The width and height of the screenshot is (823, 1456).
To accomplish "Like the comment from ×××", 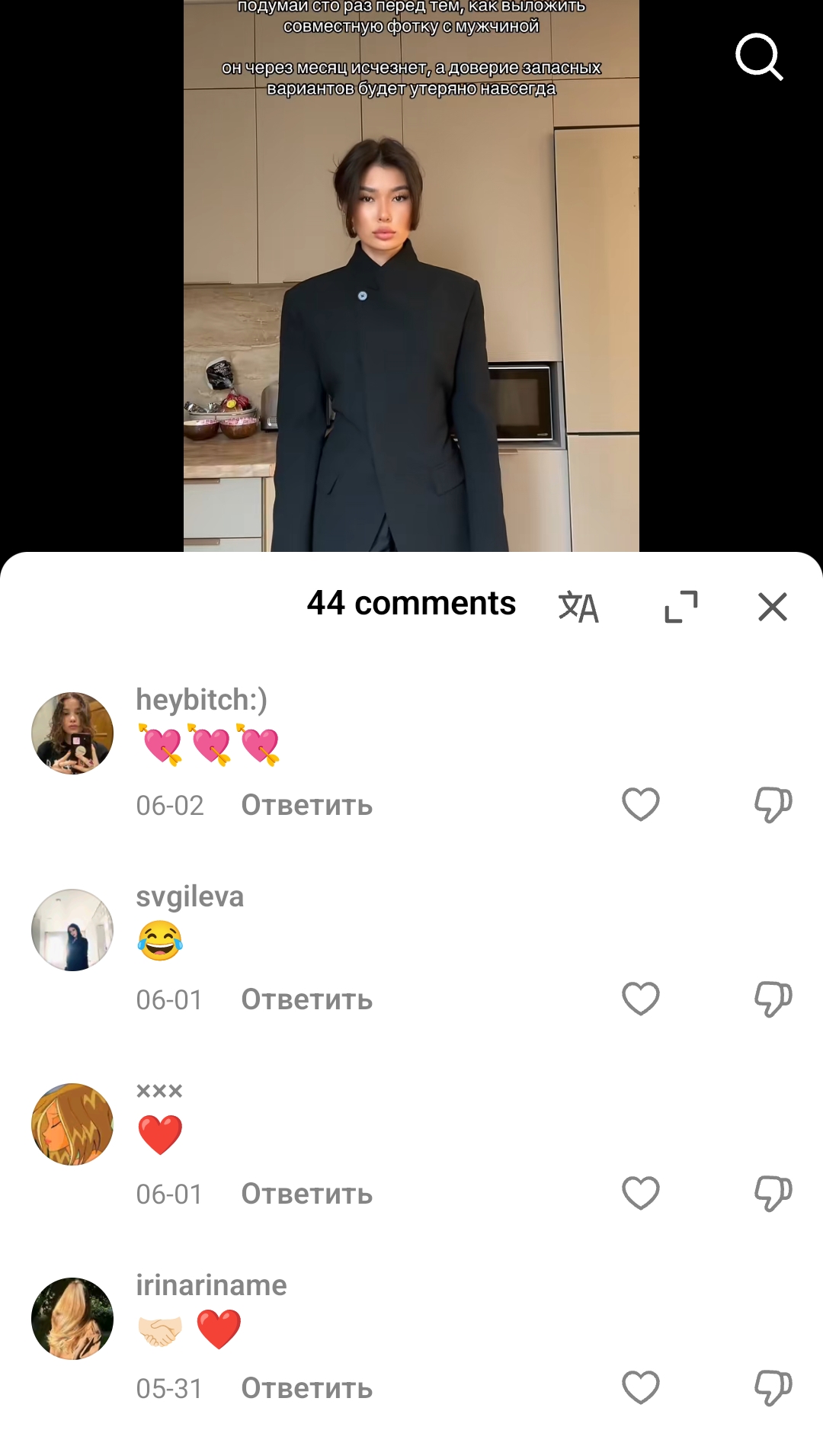I will tap(641, 1193).
